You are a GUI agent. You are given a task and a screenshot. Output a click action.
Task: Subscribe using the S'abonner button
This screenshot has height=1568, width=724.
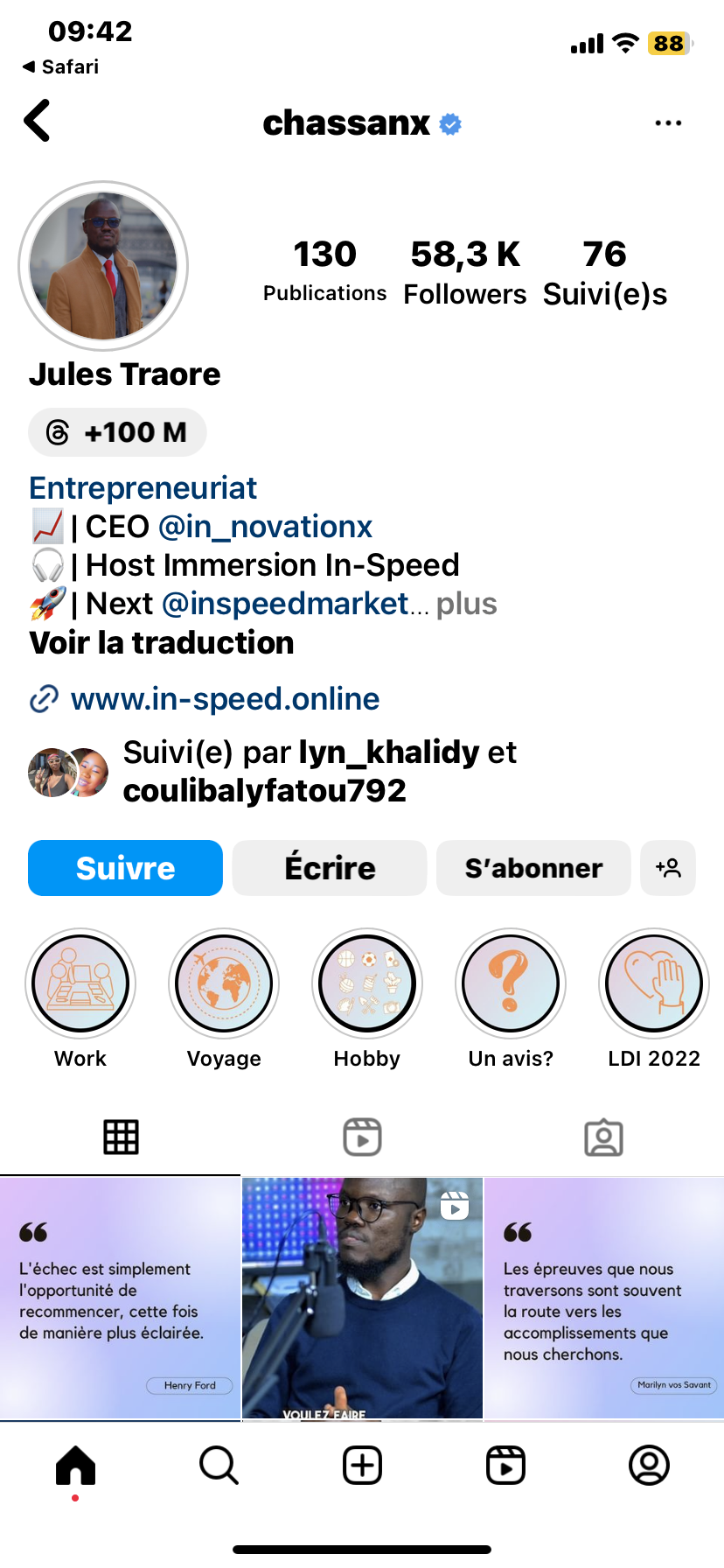tap(533, 868)
